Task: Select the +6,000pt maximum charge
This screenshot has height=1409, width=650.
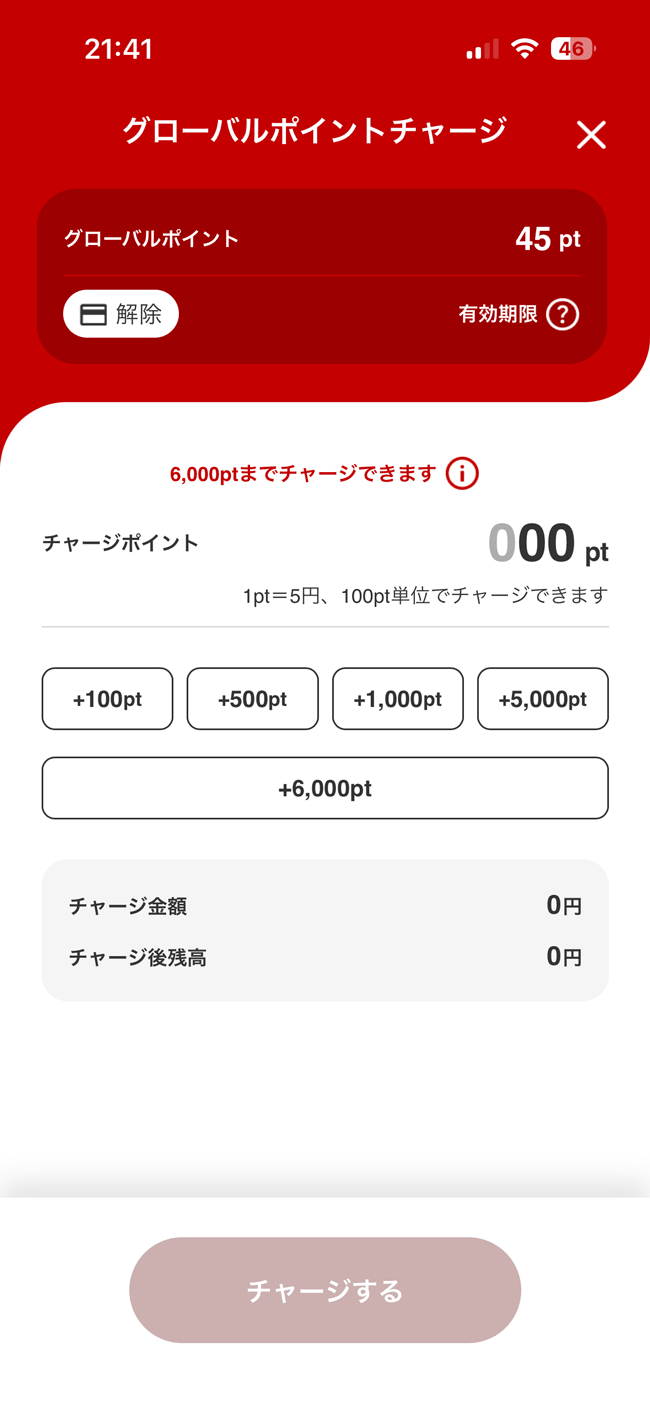Action: point(325,788)
